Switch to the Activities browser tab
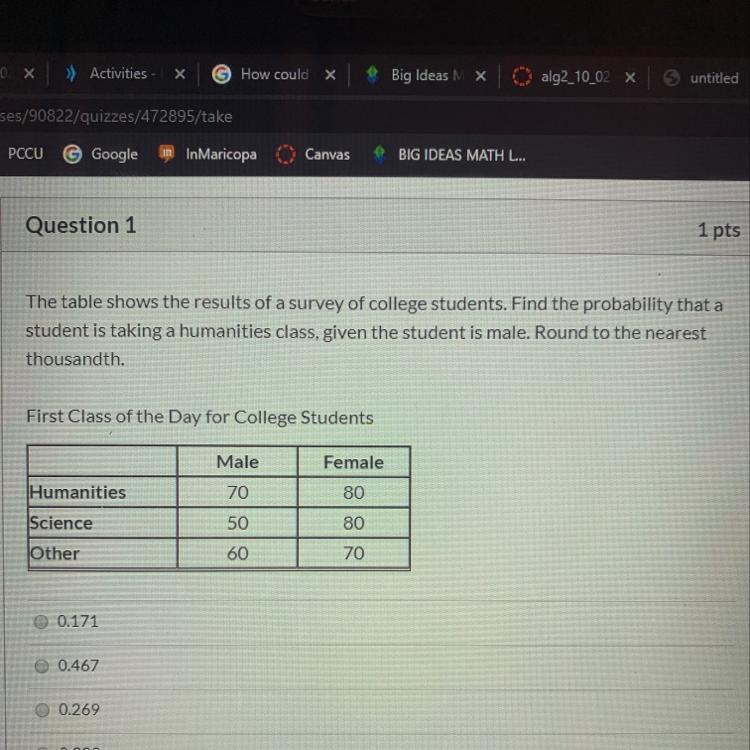 110,74
